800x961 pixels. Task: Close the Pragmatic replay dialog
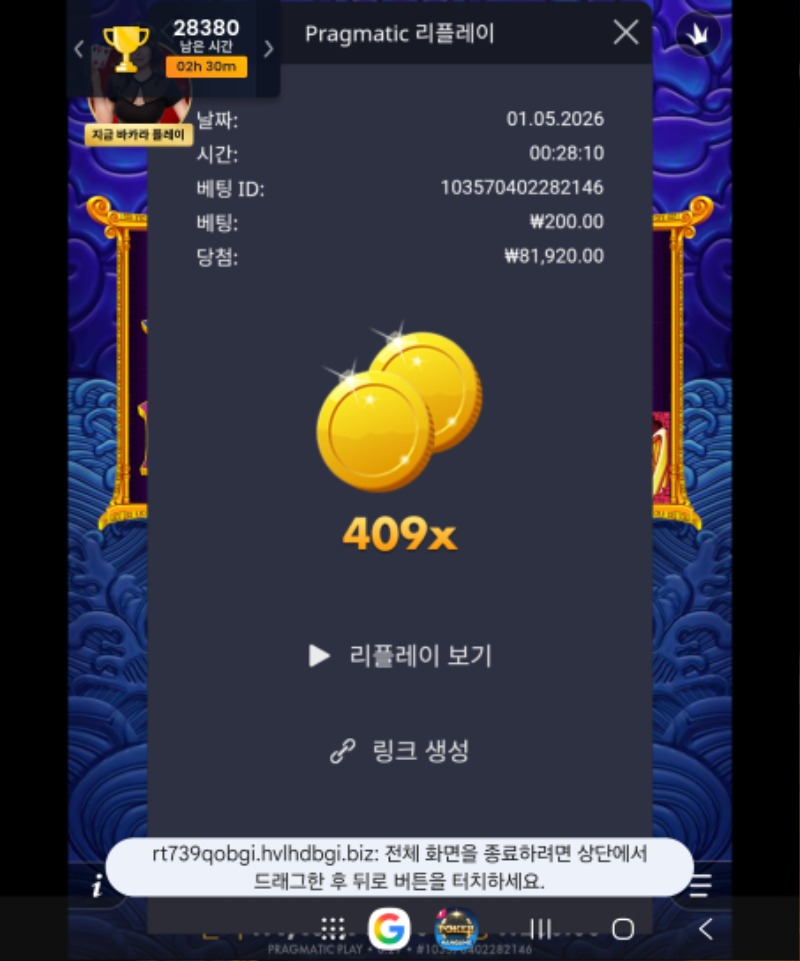coord(626,33)
